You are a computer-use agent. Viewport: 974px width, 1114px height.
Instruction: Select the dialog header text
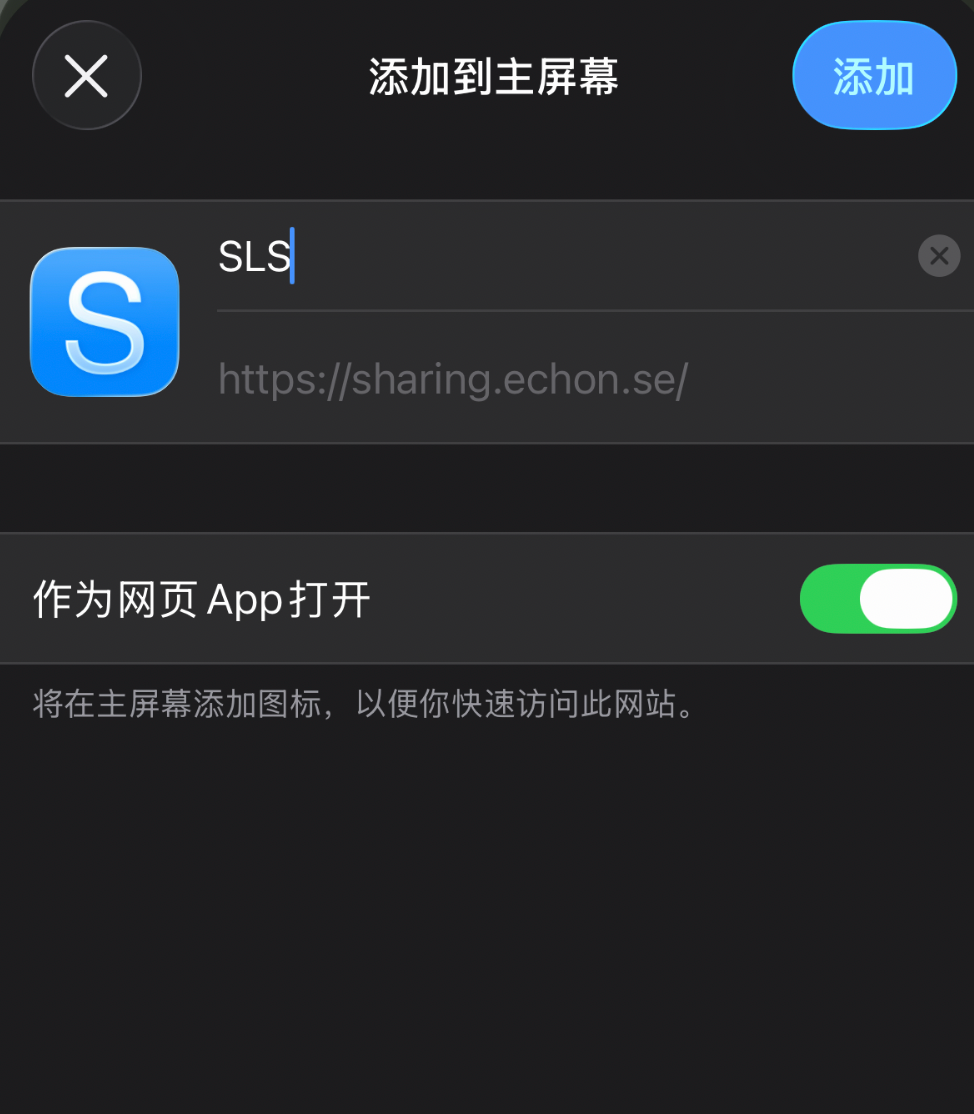(492, 79)
